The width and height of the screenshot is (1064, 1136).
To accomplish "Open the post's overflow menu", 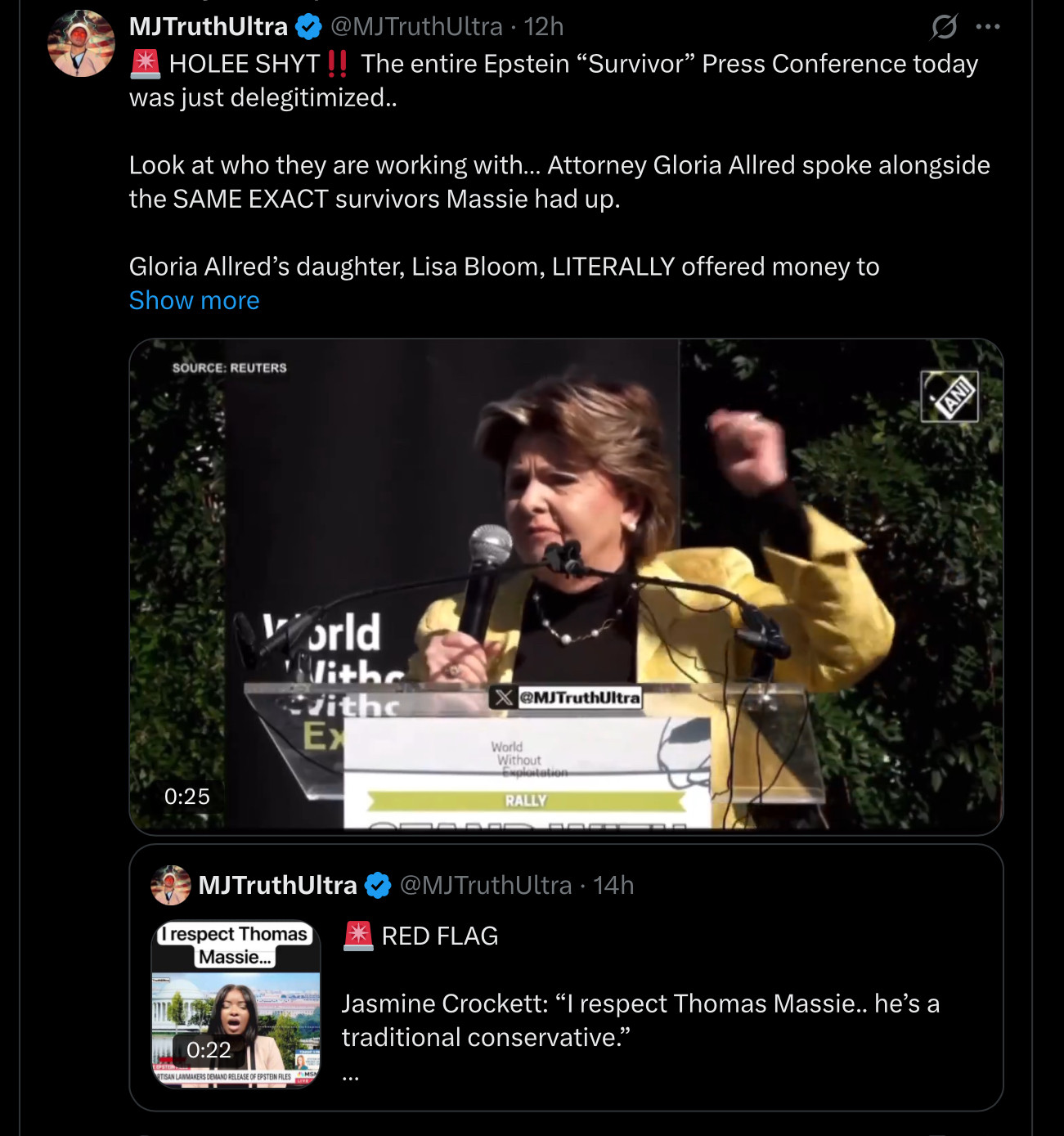I will (987, 27).
